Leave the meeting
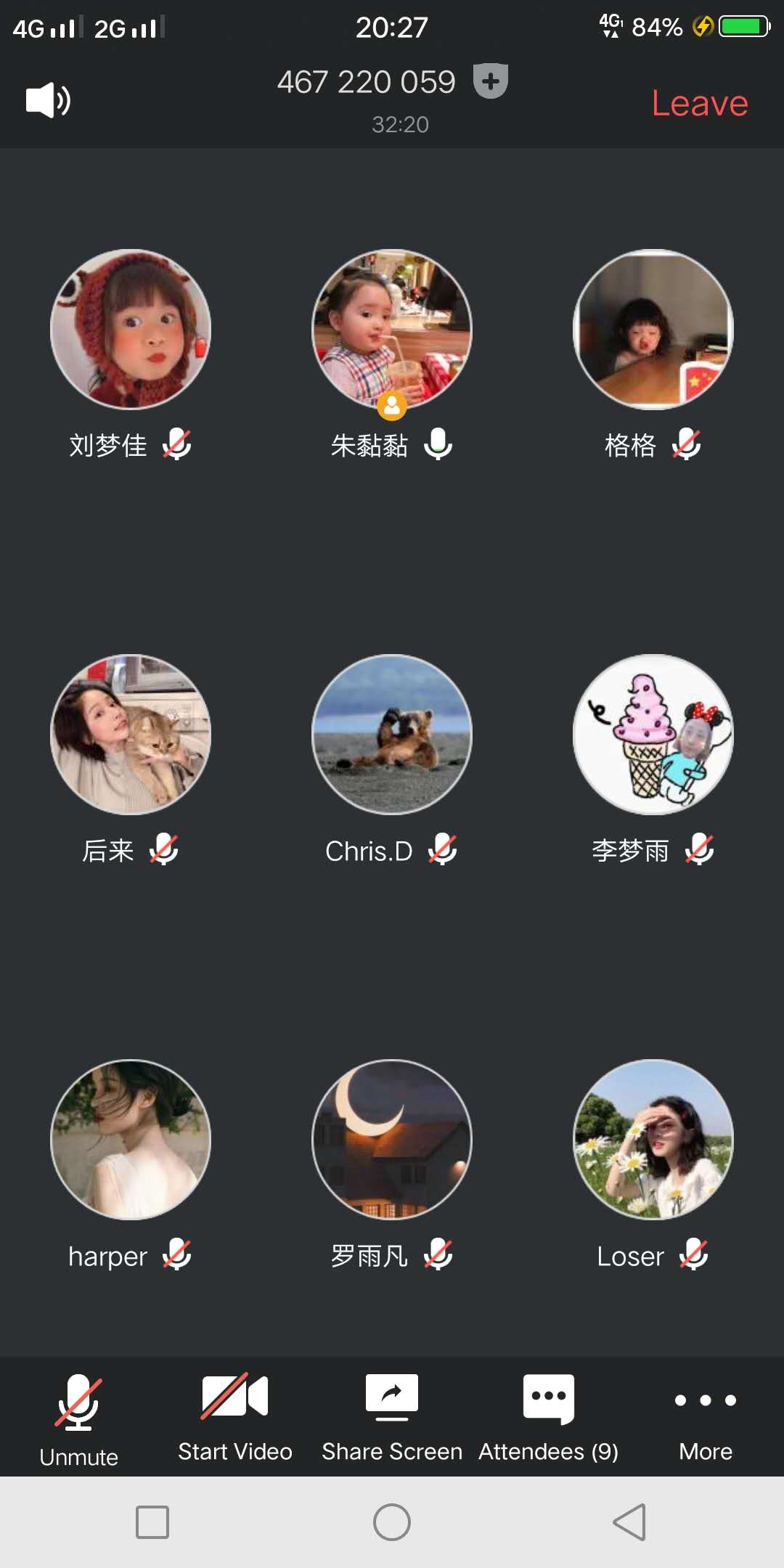The image size is (784, 1568). pos(699,103)
